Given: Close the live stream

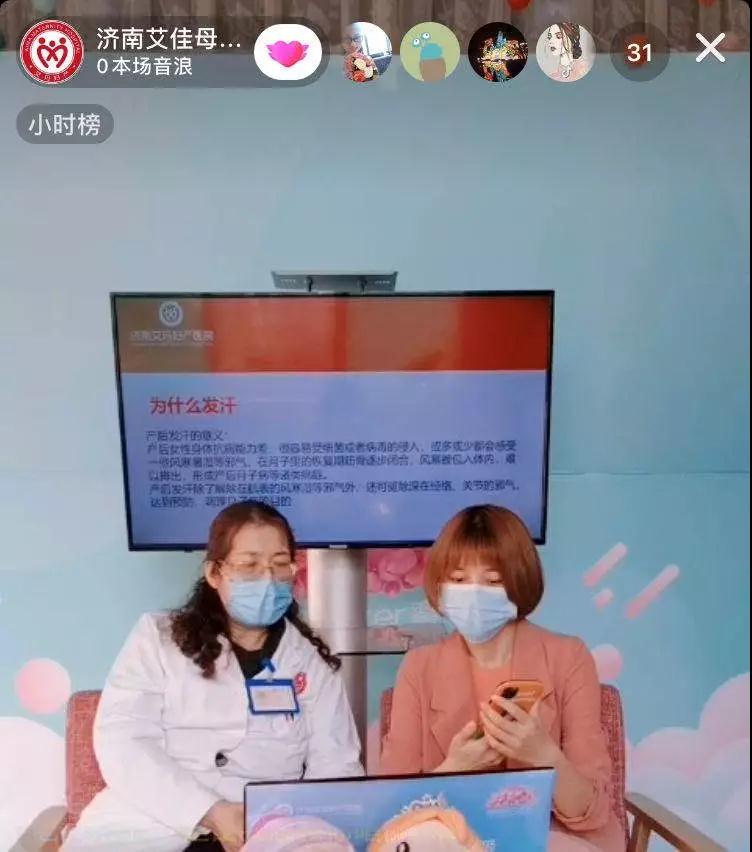Looking at the screenshot, I should point(710,48).
